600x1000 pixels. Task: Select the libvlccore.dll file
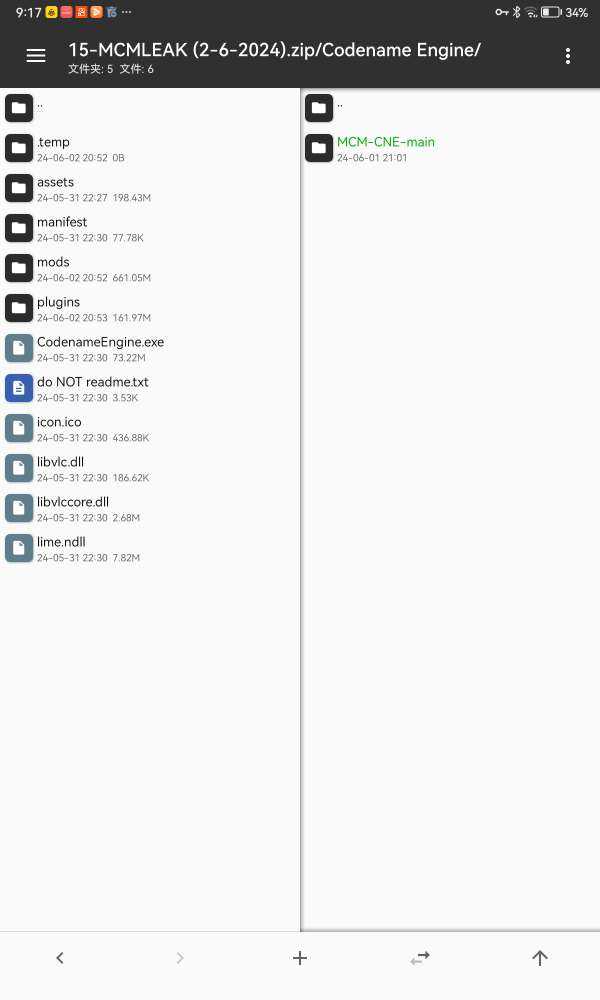coord(150,508)
